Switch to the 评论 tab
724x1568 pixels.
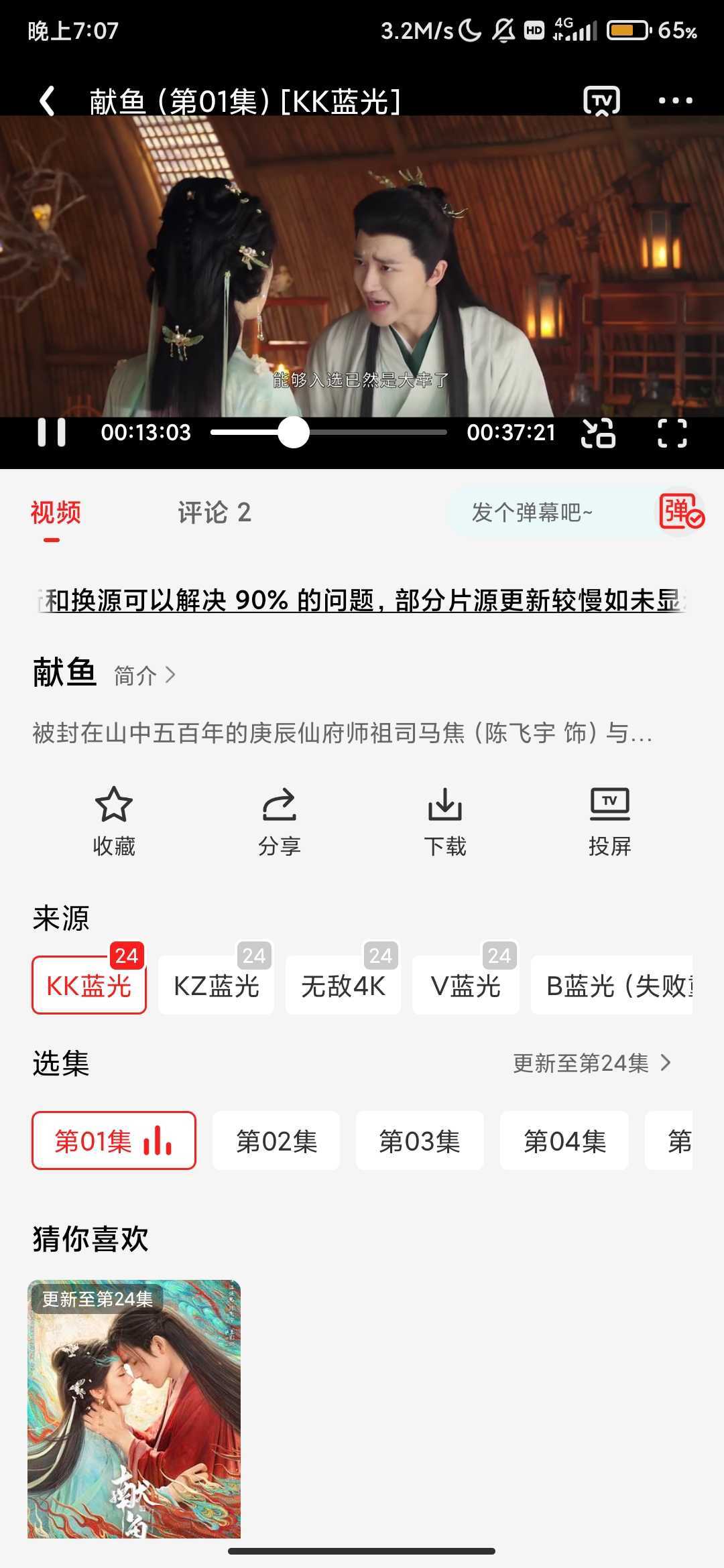[214, 513]
